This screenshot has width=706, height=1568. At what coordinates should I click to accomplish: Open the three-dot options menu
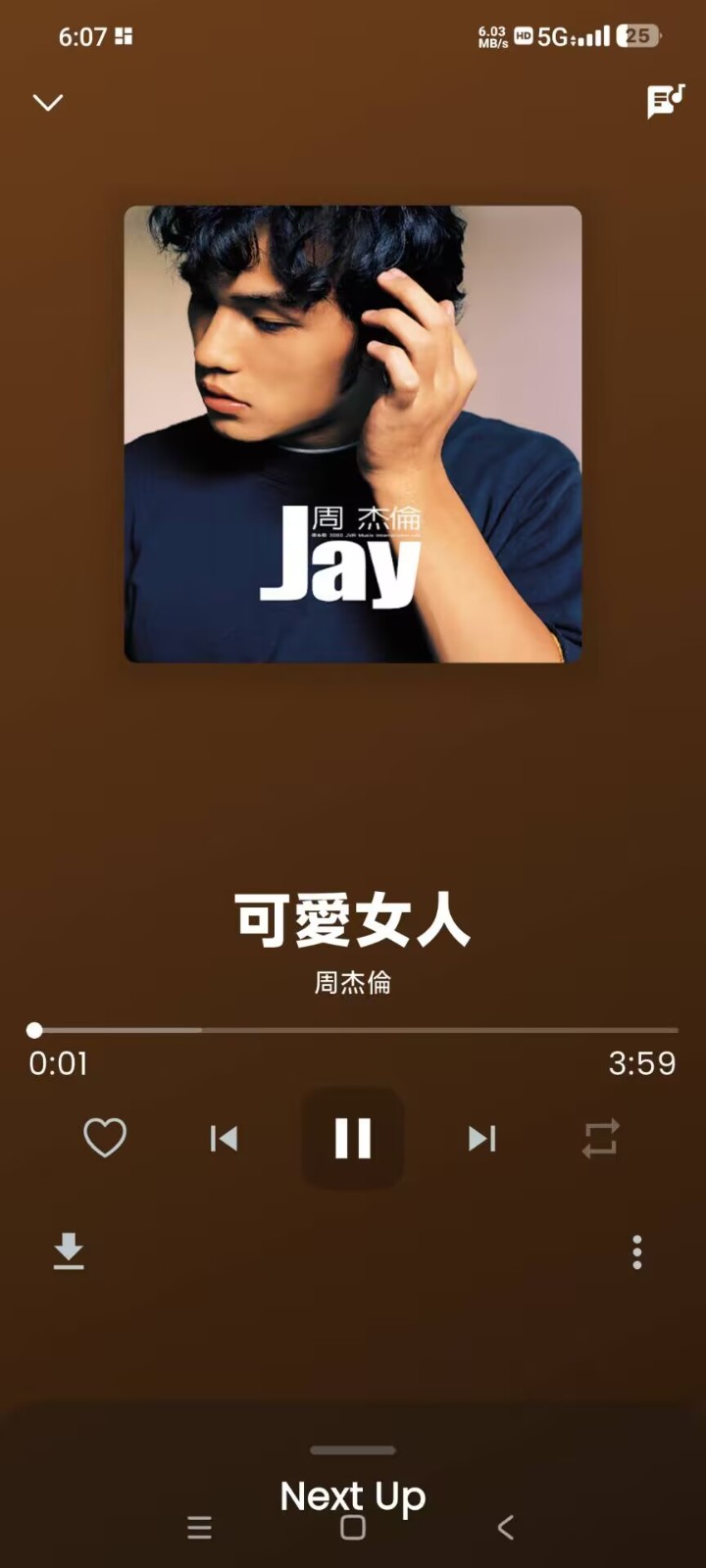click(636, 1251)
